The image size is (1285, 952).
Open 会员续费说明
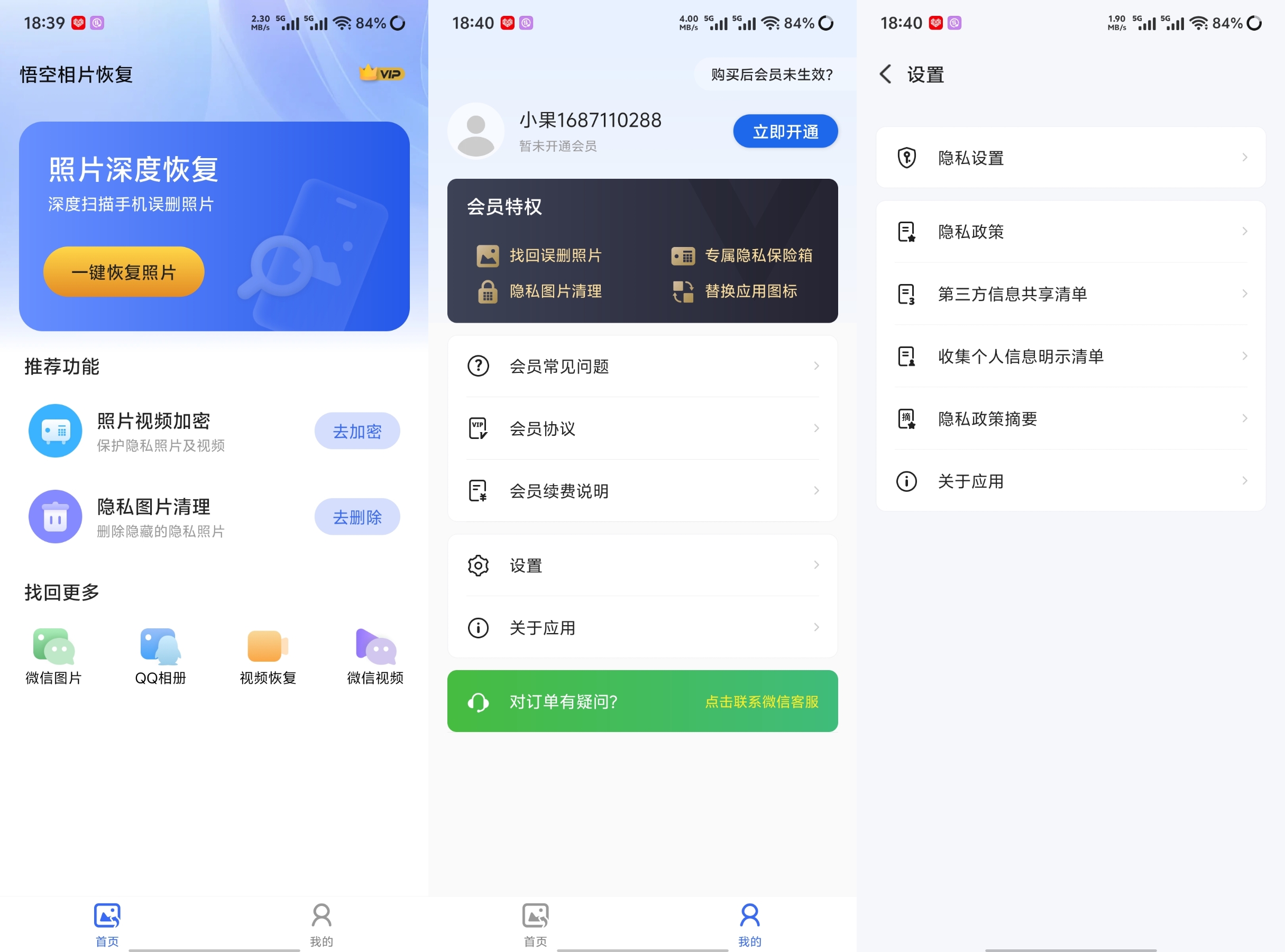tap(642, 490)
